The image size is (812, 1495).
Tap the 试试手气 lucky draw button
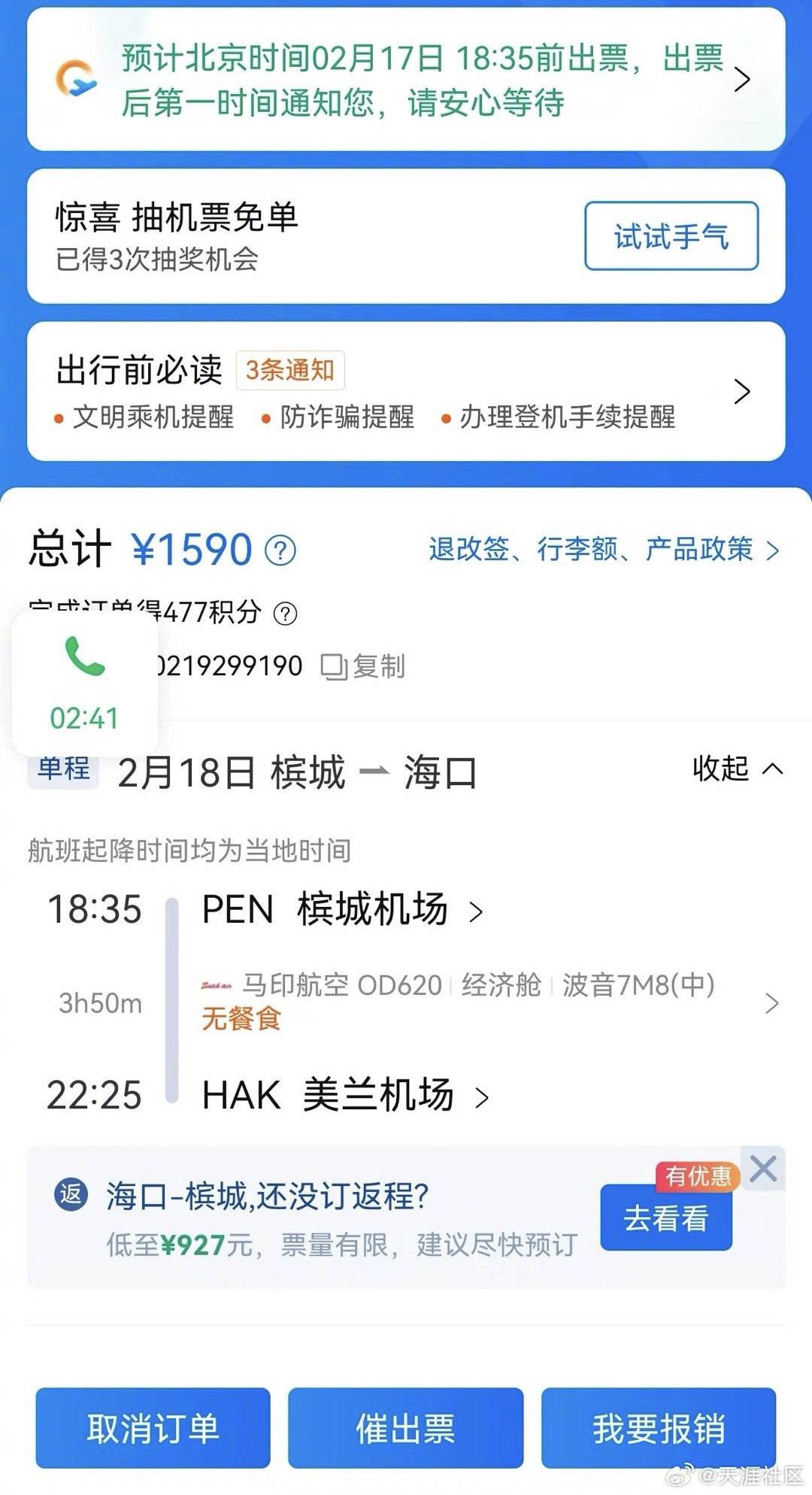671,236
